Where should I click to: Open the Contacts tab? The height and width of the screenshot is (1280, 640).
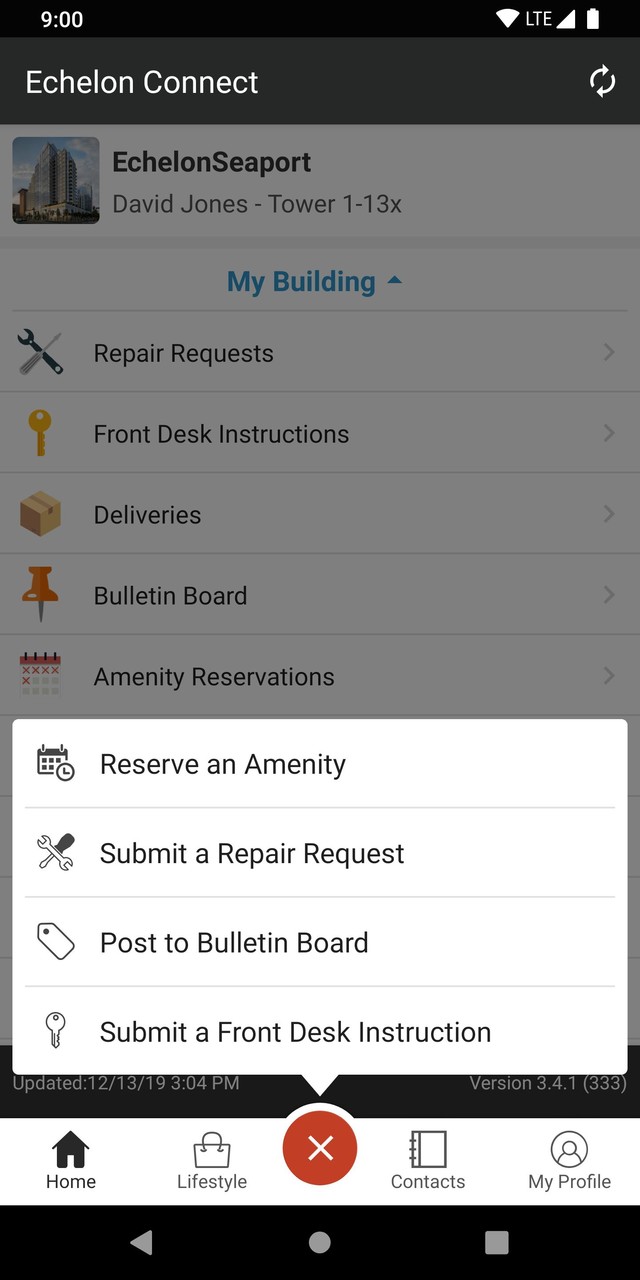click(x=428, y=1161)
